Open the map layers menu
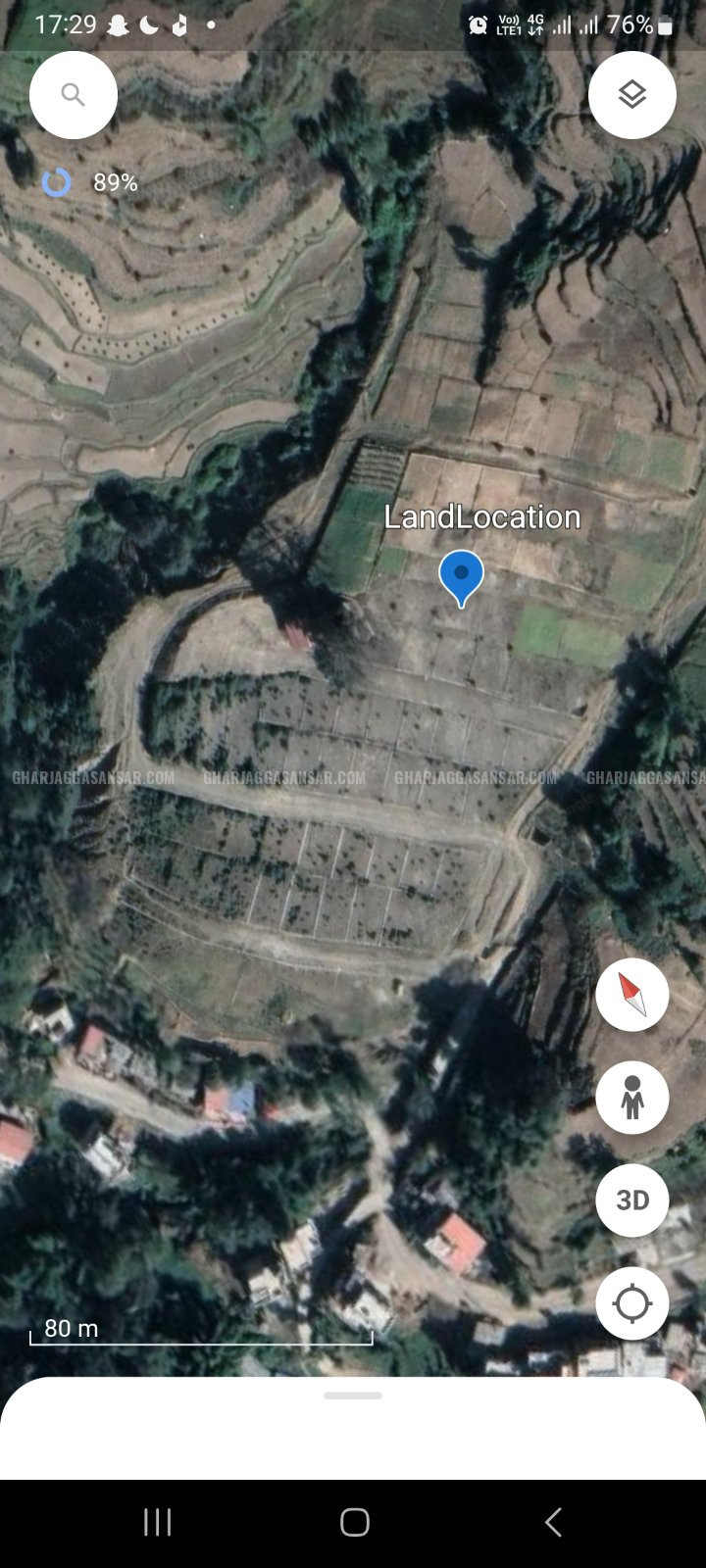Viewport: 706px width, 1568px height. click(632, 95)
